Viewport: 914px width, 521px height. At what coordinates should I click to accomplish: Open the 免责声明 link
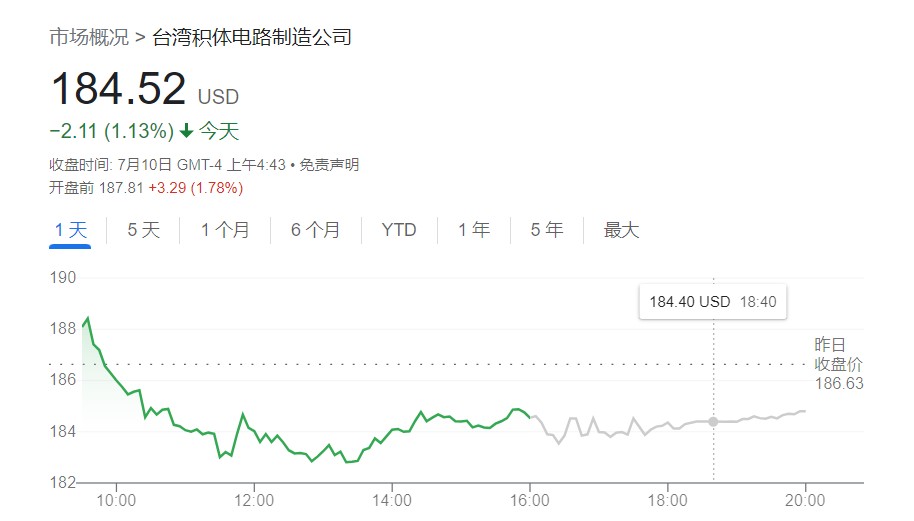(x=329, y=165)
